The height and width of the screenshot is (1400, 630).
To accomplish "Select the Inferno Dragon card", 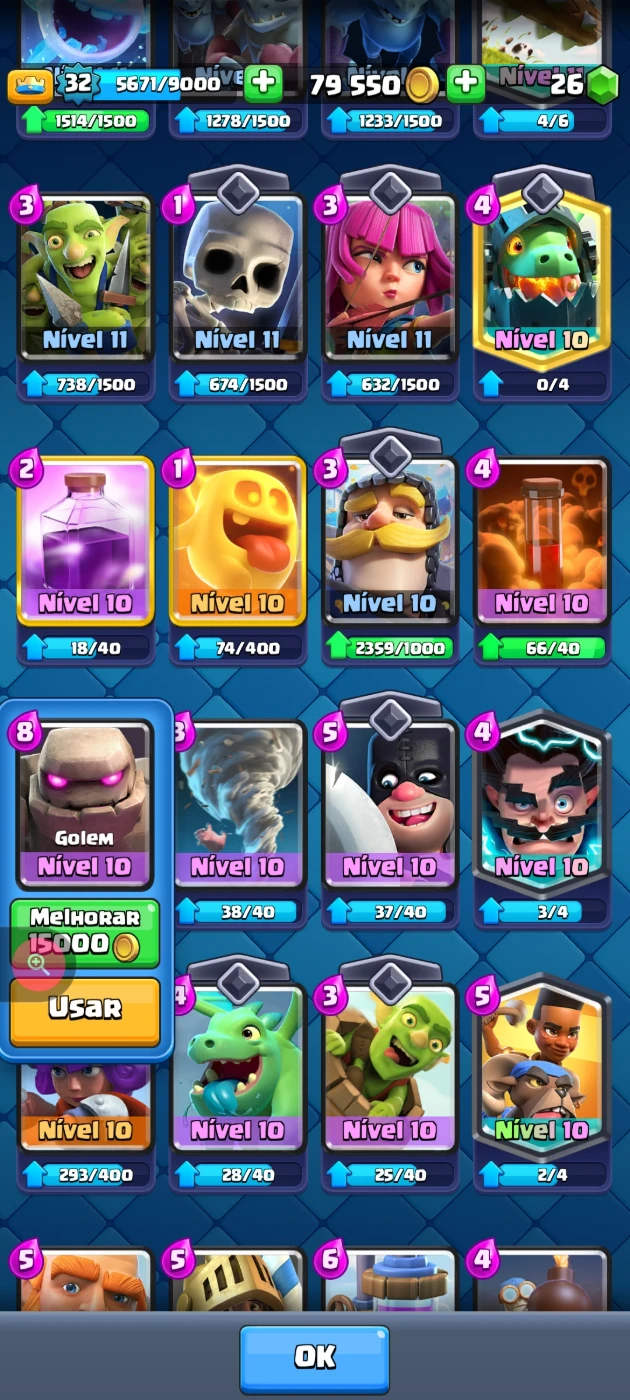I will tap(541, 280).
